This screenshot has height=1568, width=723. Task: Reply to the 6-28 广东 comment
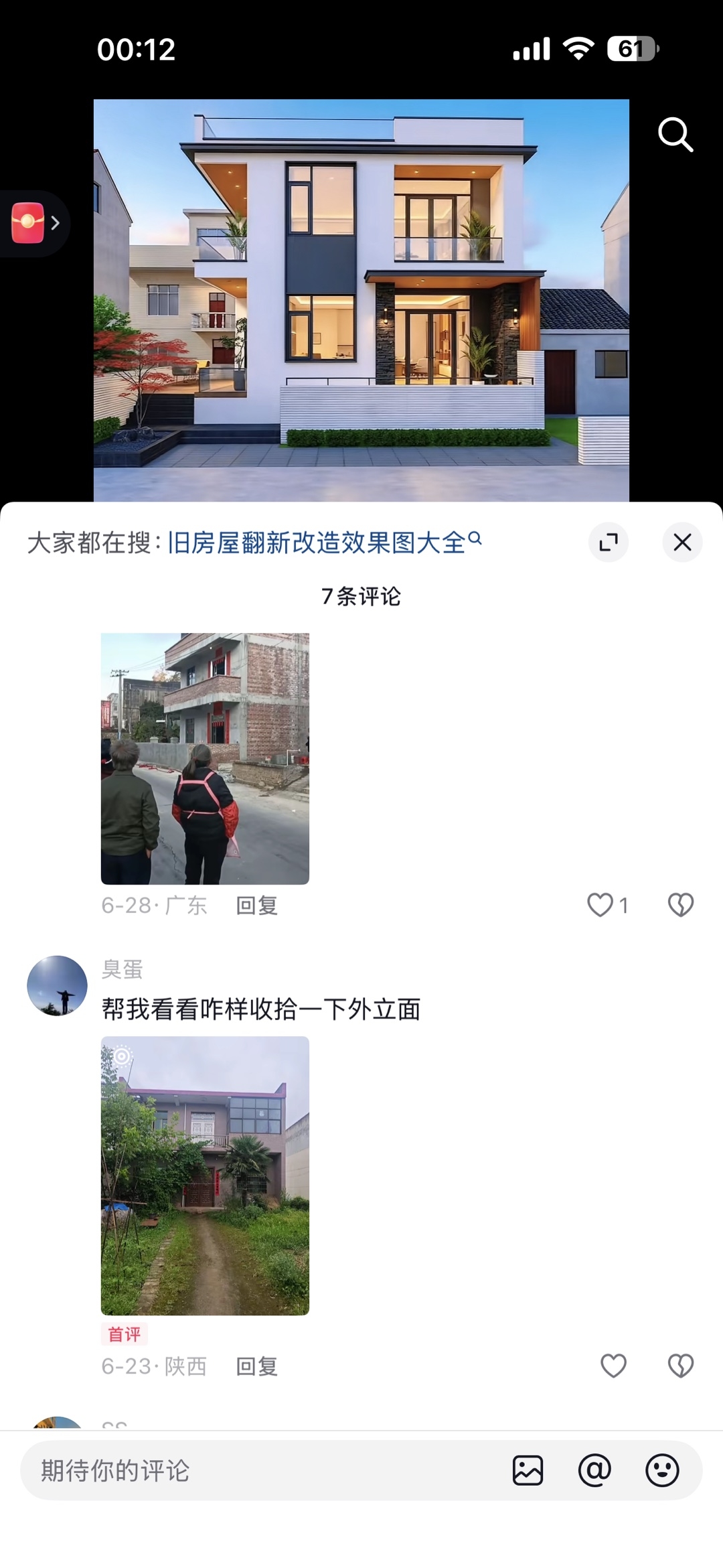click(256, 906)
